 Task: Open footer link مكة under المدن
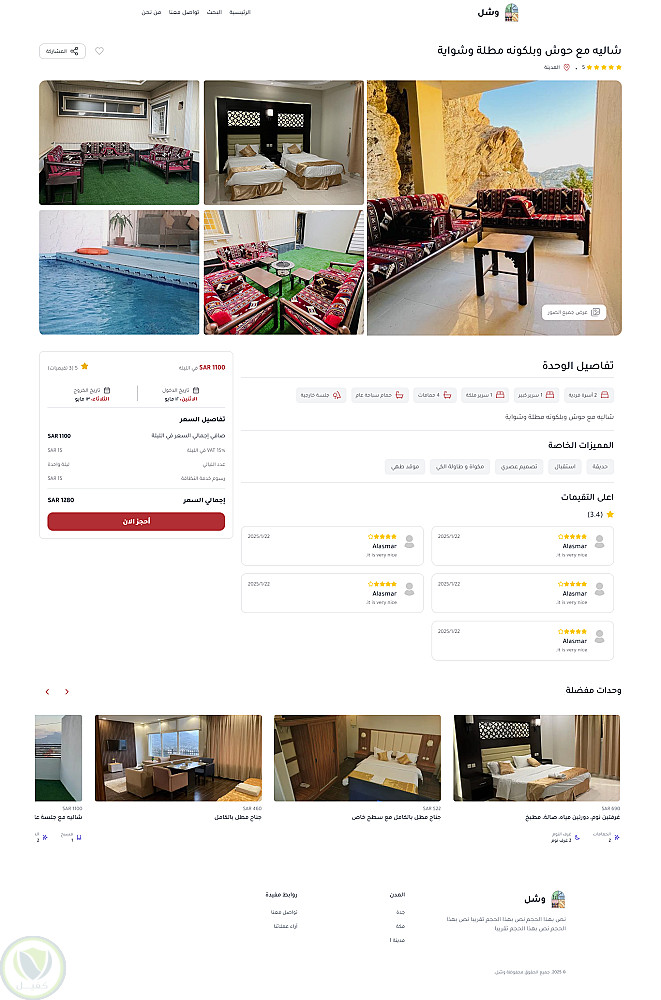400,926
